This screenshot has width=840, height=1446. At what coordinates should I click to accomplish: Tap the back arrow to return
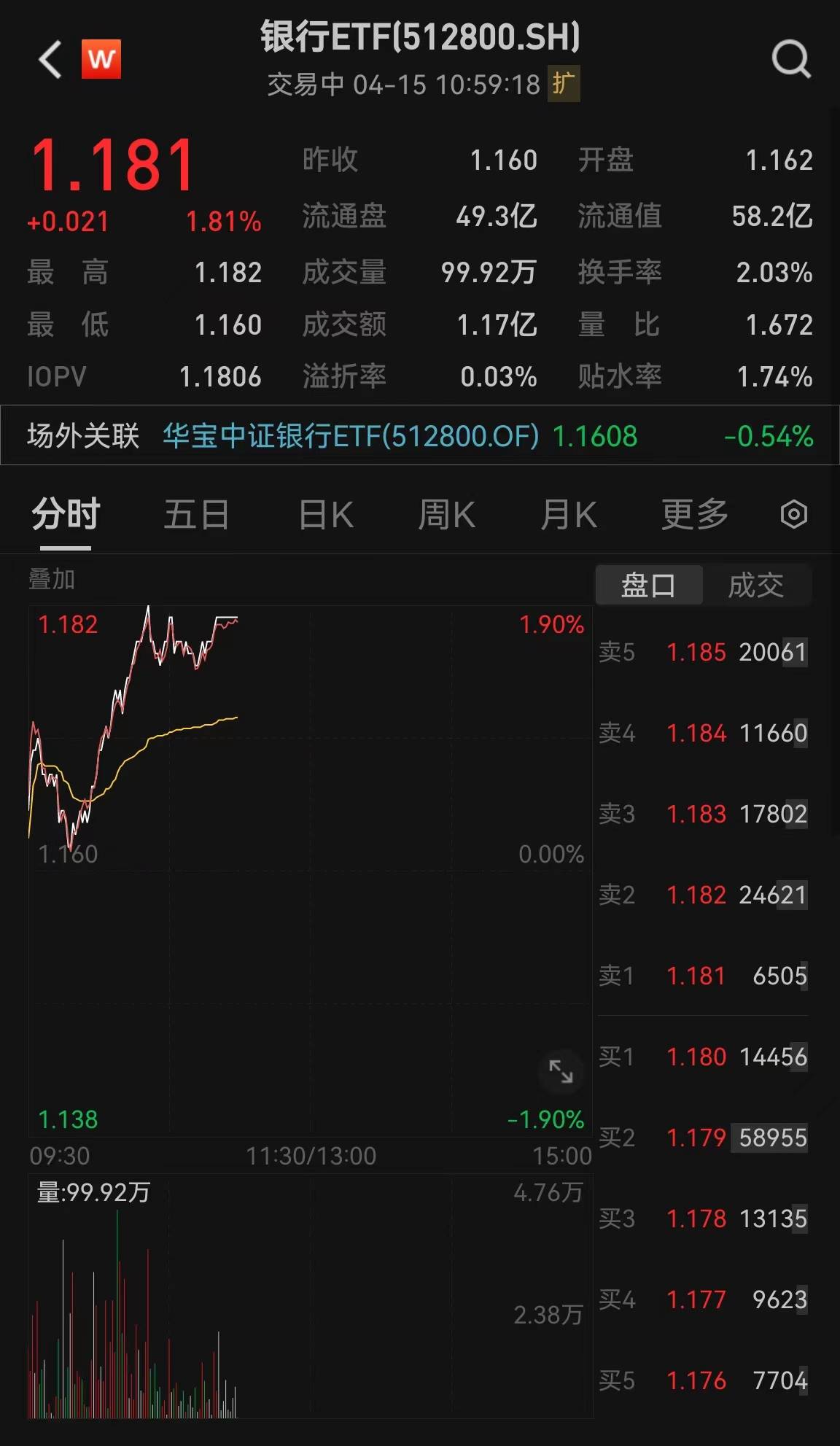[x=49, y=58]
